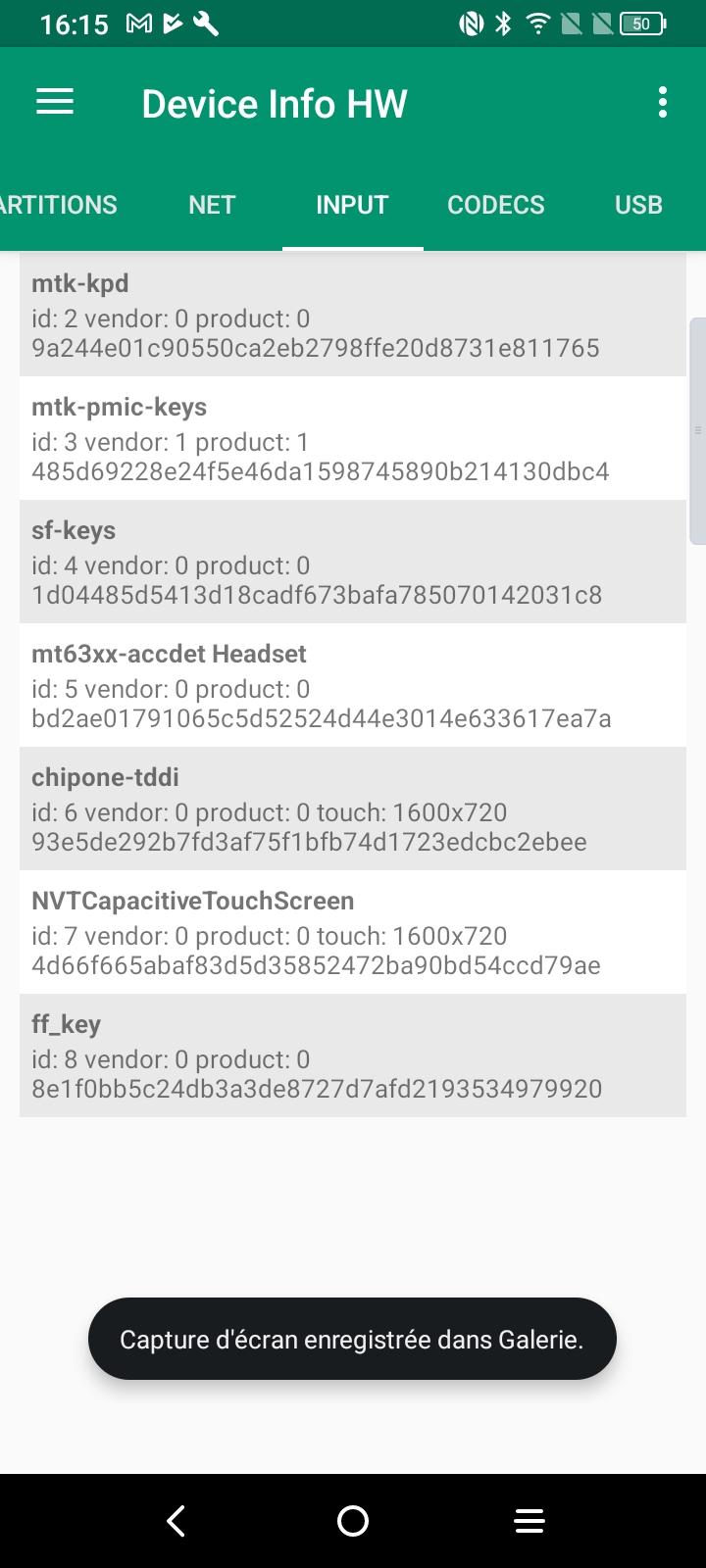Tap the NVTCapacitiveTouchScreen row
Viewport: 706px width, 1568px height.
352,932
